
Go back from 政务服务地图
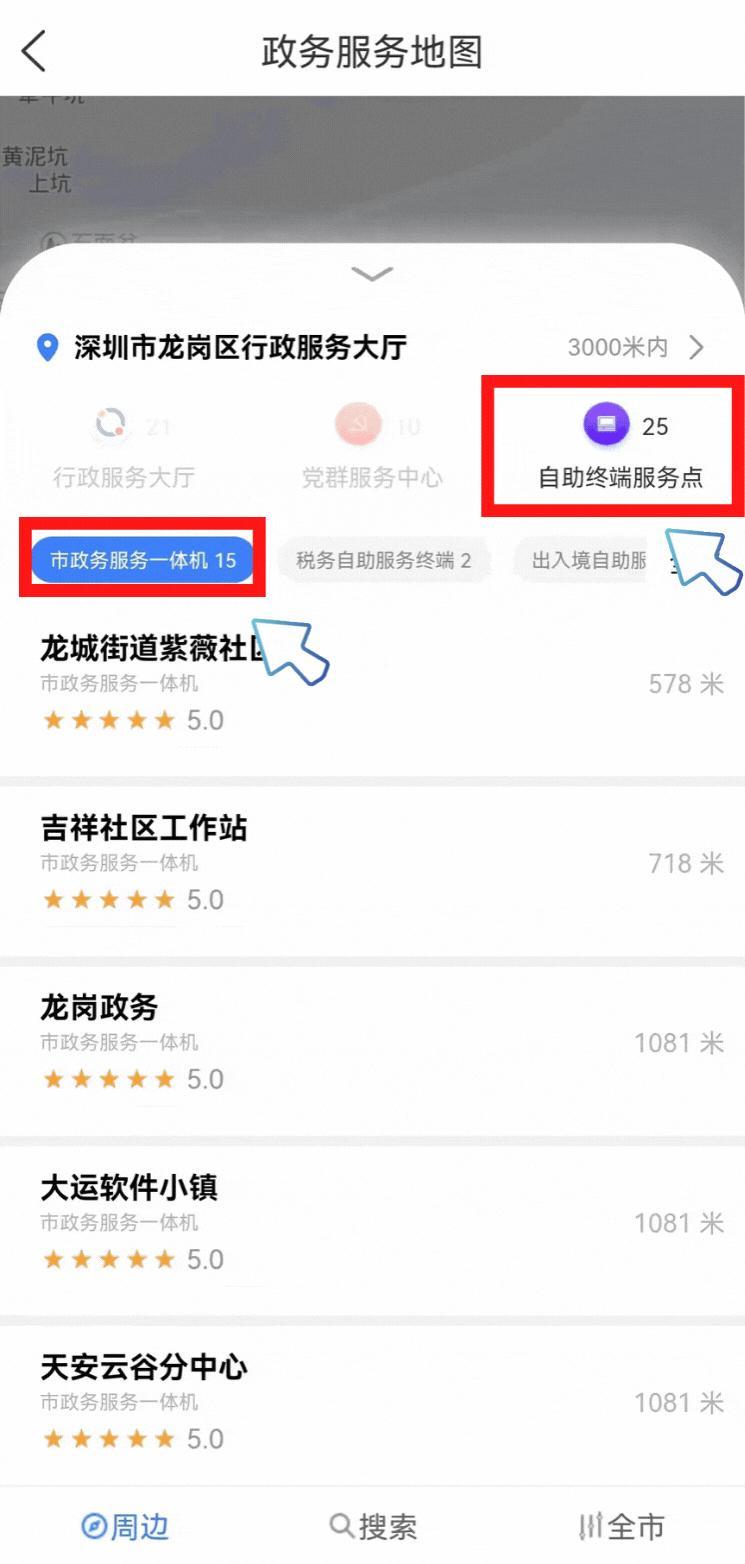tap(34, 51)
